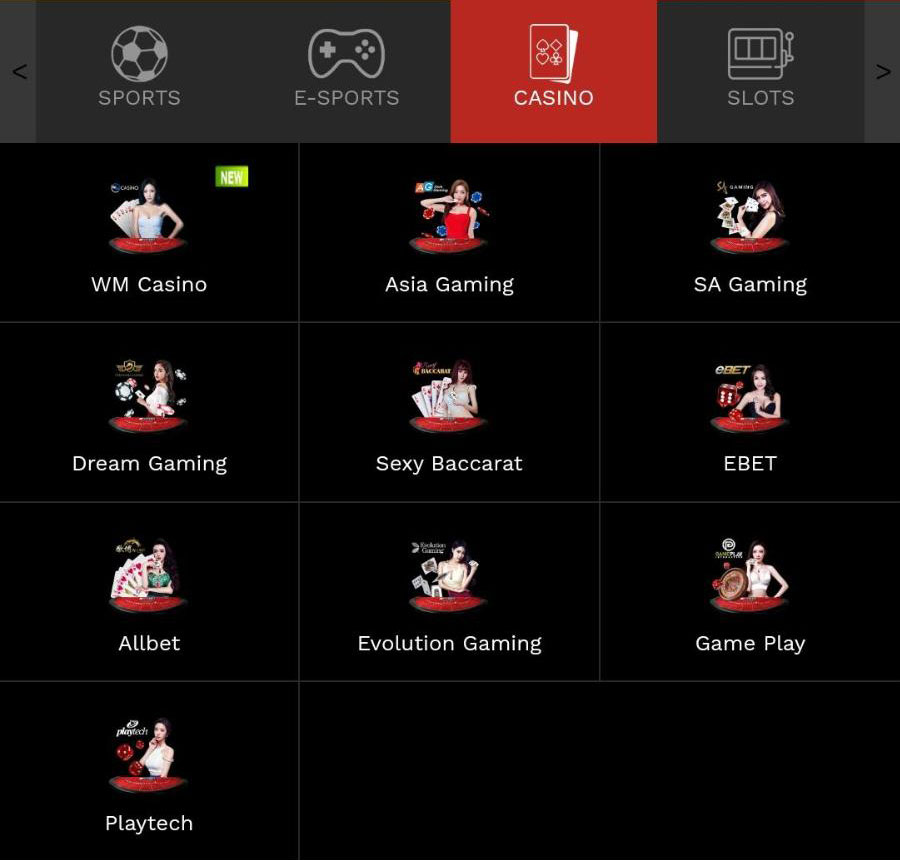
Task: Tap the left arrow of the category bar
Action: [x=18, y=71]
